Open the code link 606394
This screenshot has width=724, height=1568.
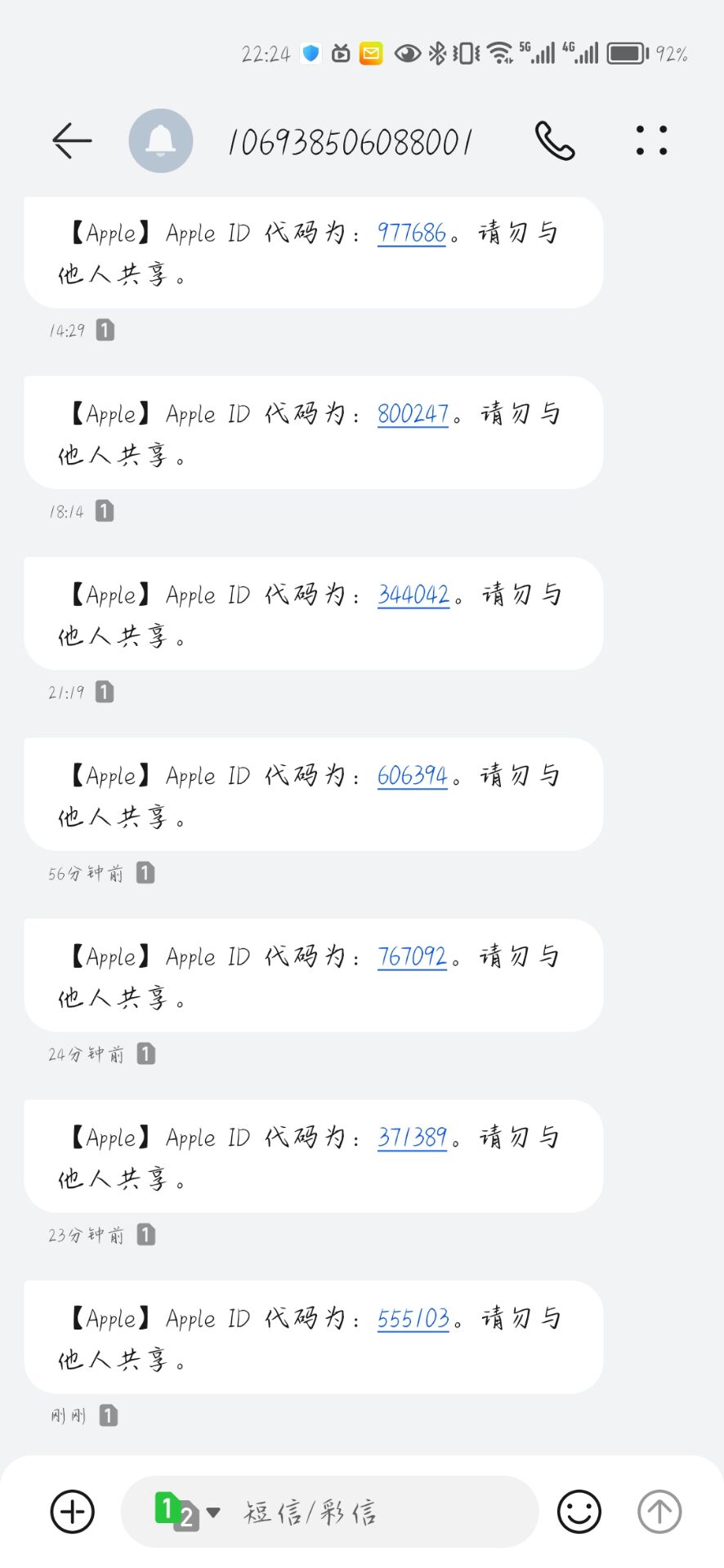[x=412, y=776]
